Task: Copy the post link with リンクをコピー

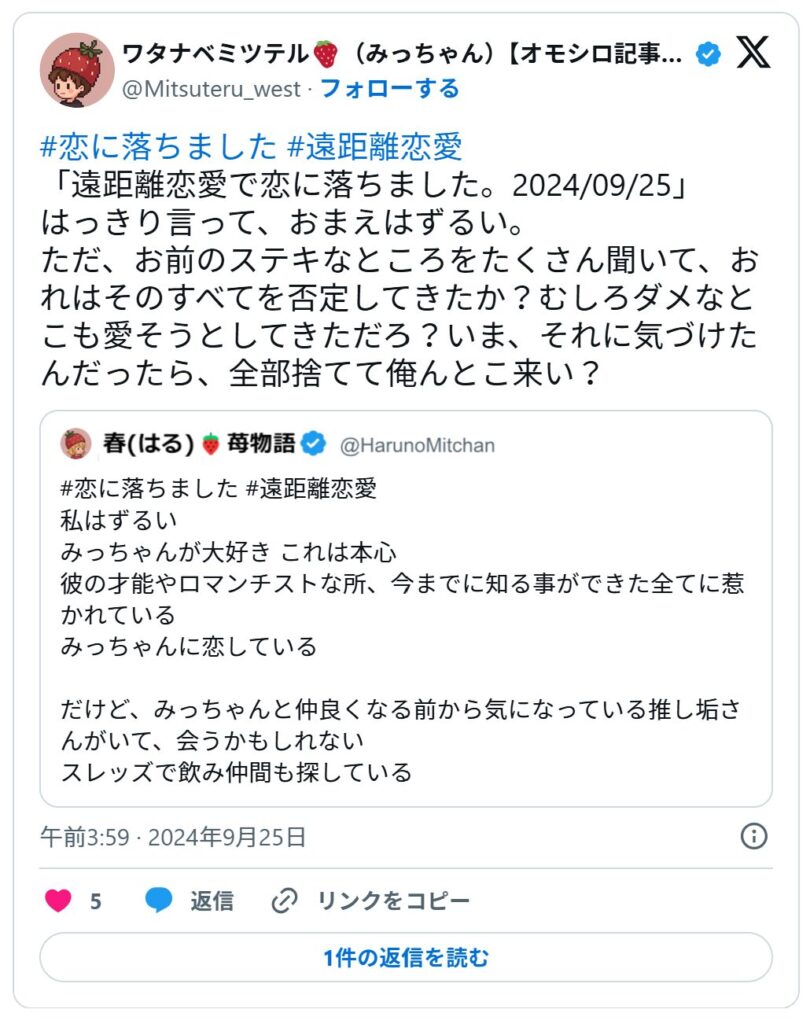Action: click(x=370, y=901)
